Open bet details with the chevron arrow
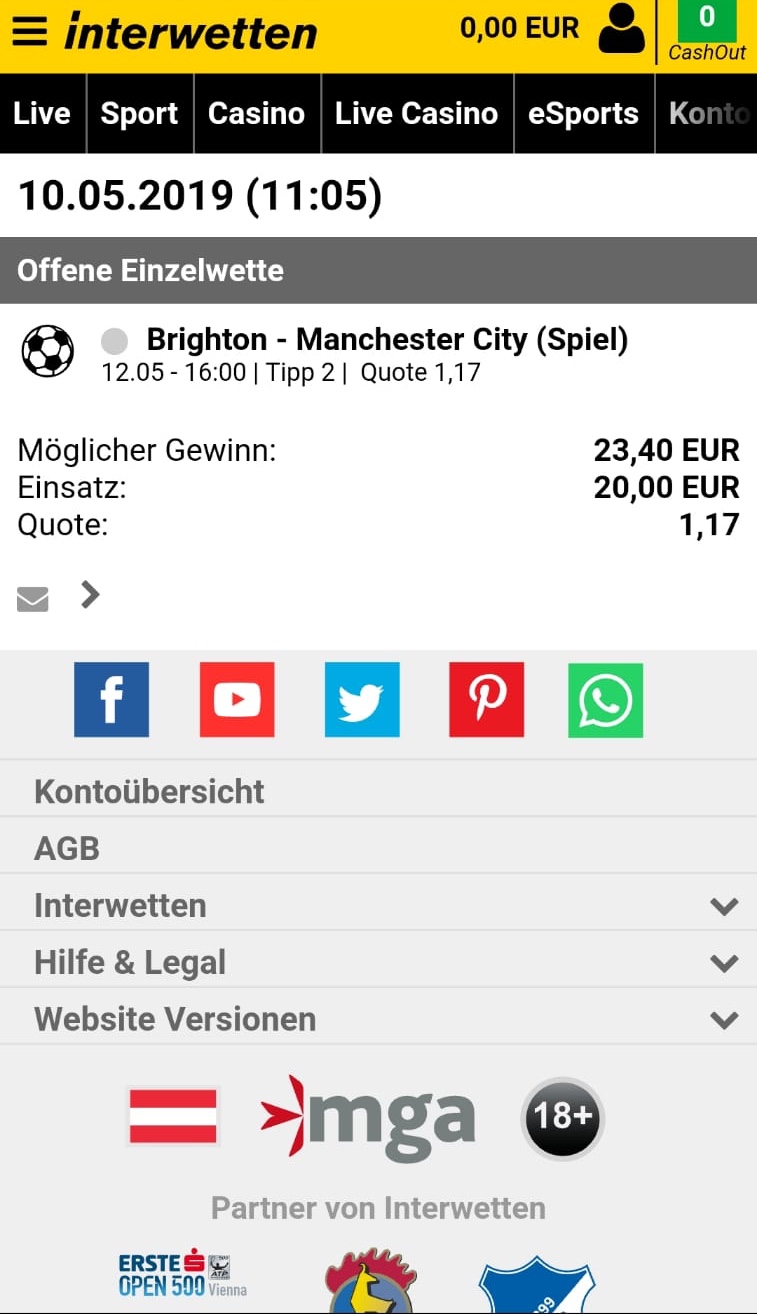This screenshot has height=1314, width=757. 91,596
